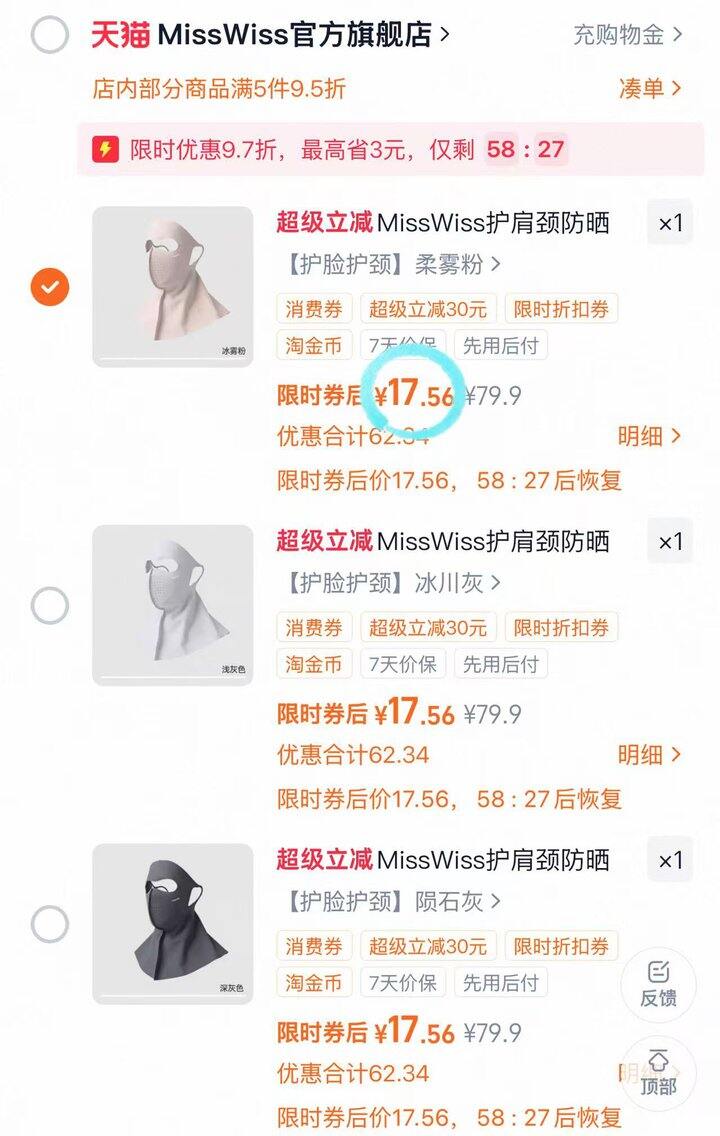Tap 顶部 to return to top
The image size is (720, 1136).
658,1072
